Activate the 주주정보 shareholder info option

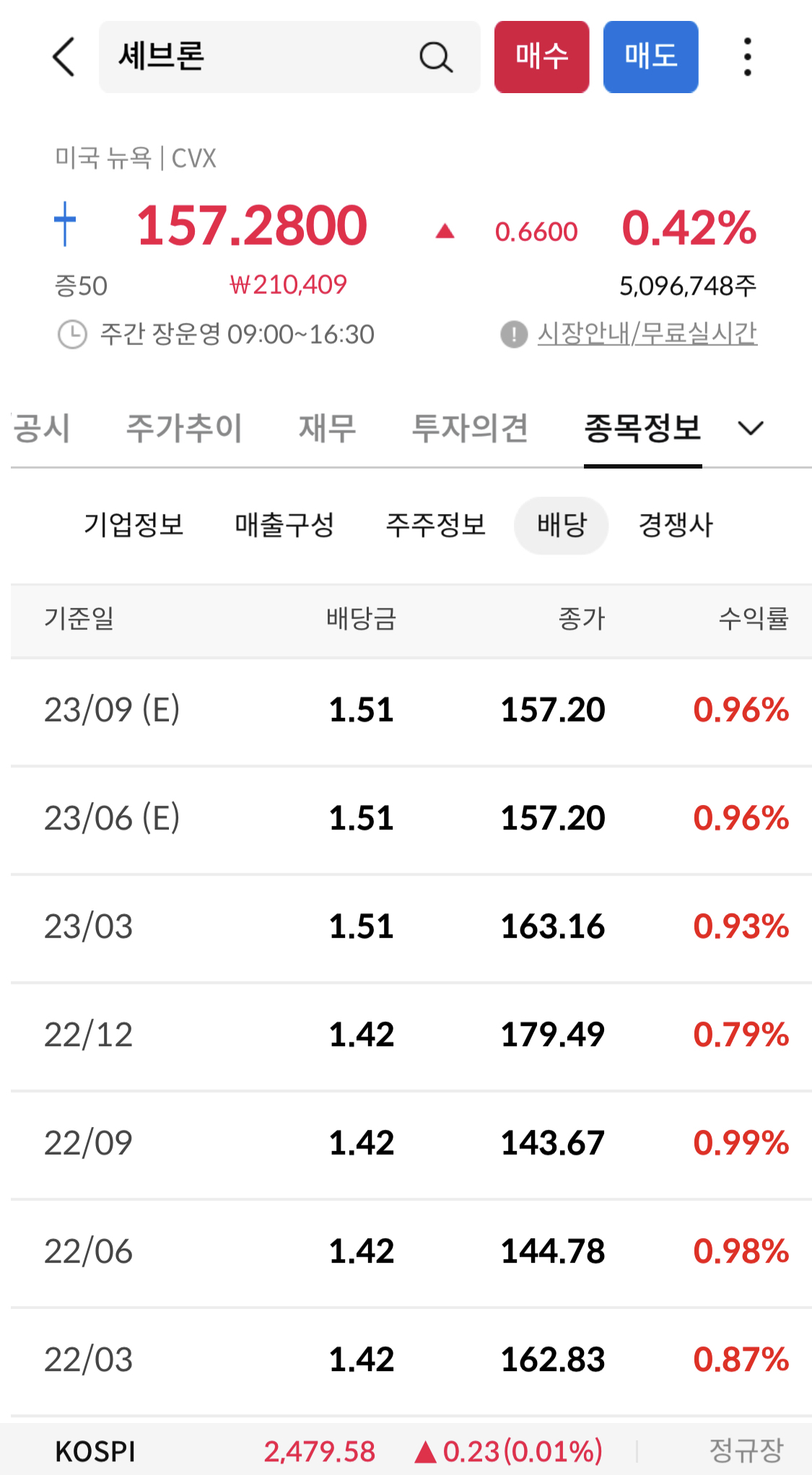tap(437, 526)
